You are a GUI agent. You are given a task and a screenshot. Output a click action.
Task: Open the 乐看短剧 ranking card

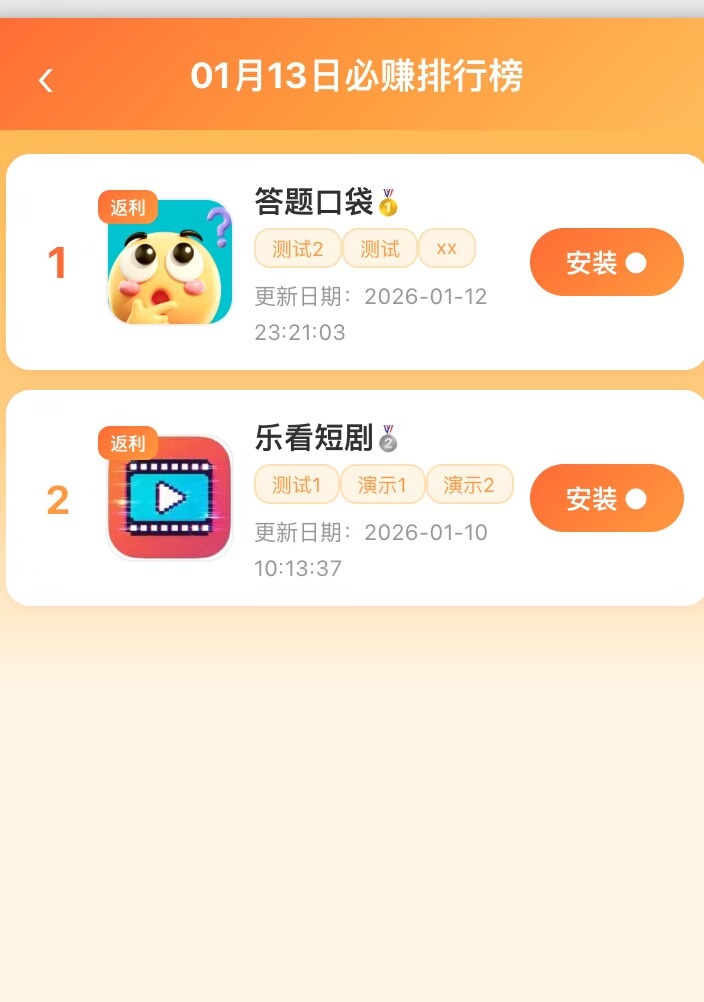[x=313, y=438]
